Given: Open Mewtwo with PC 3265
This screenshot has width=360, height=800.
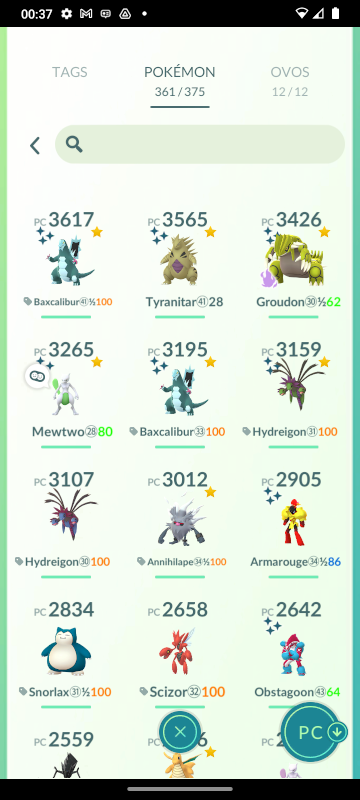Looking at the screenshot, I should pyautogui.click(x=66, y=394).
